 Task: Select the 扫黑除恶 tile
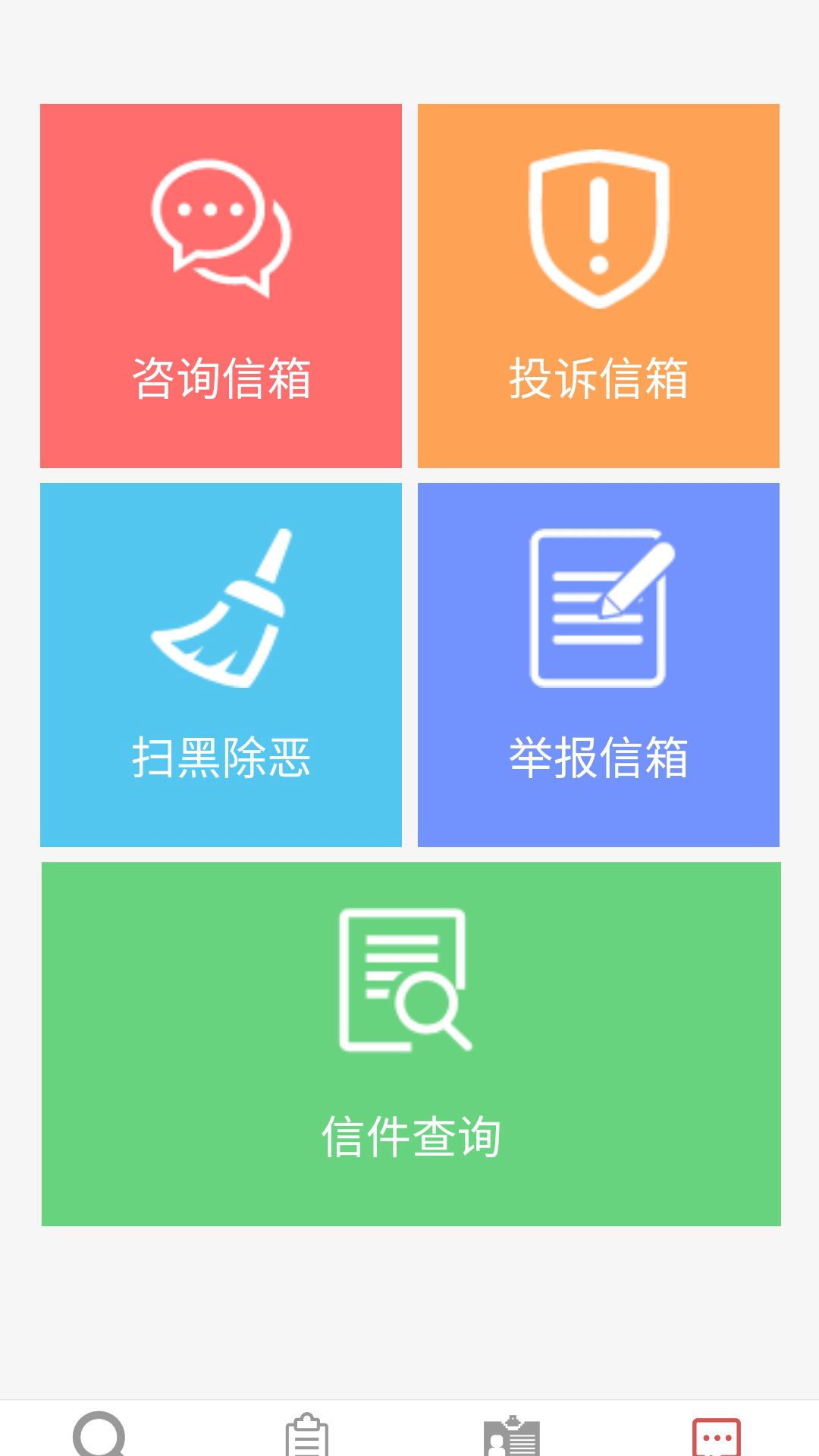[221, 664]
